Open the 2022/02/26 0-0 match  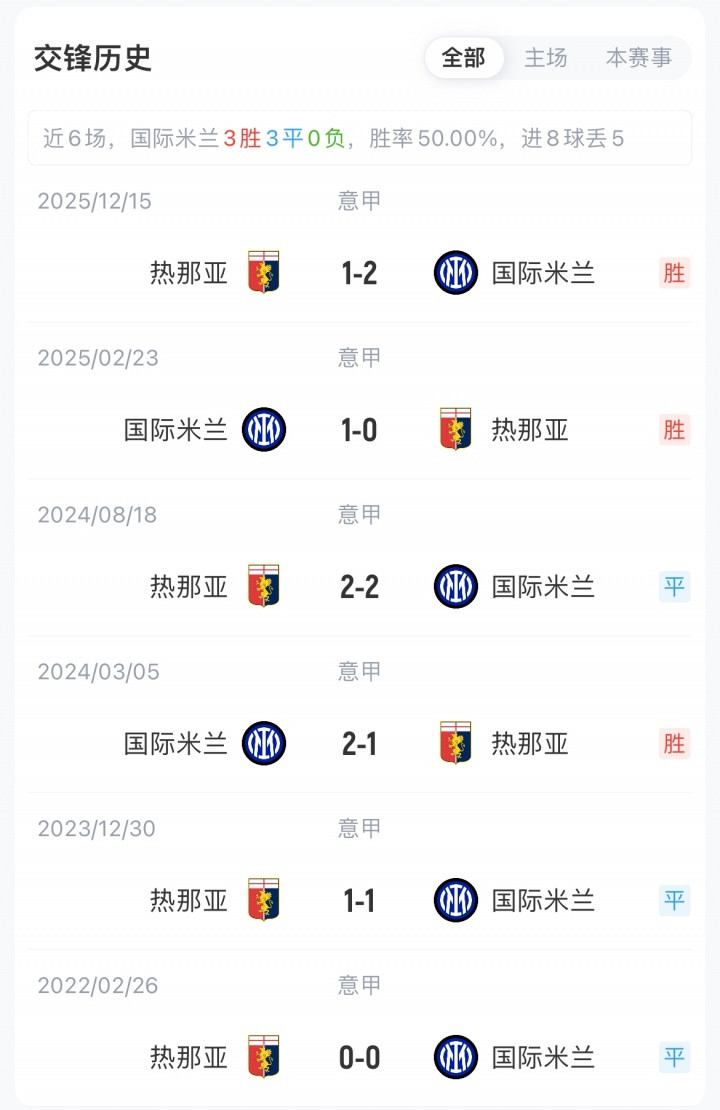[x=359, y=1057]
